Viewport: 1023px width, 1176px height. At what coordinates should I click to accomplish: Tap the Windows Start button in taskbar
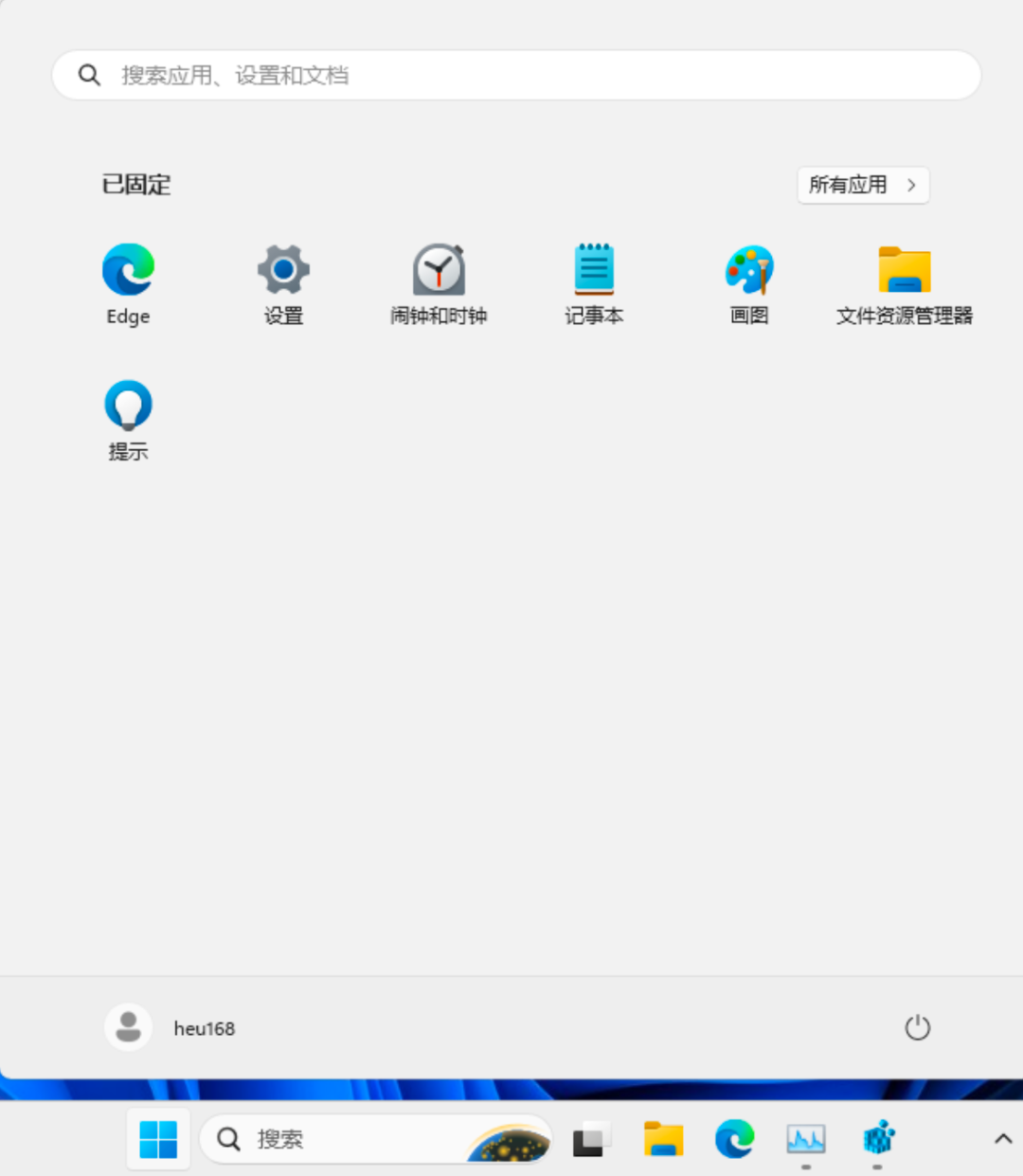[x=158, y=1139]
